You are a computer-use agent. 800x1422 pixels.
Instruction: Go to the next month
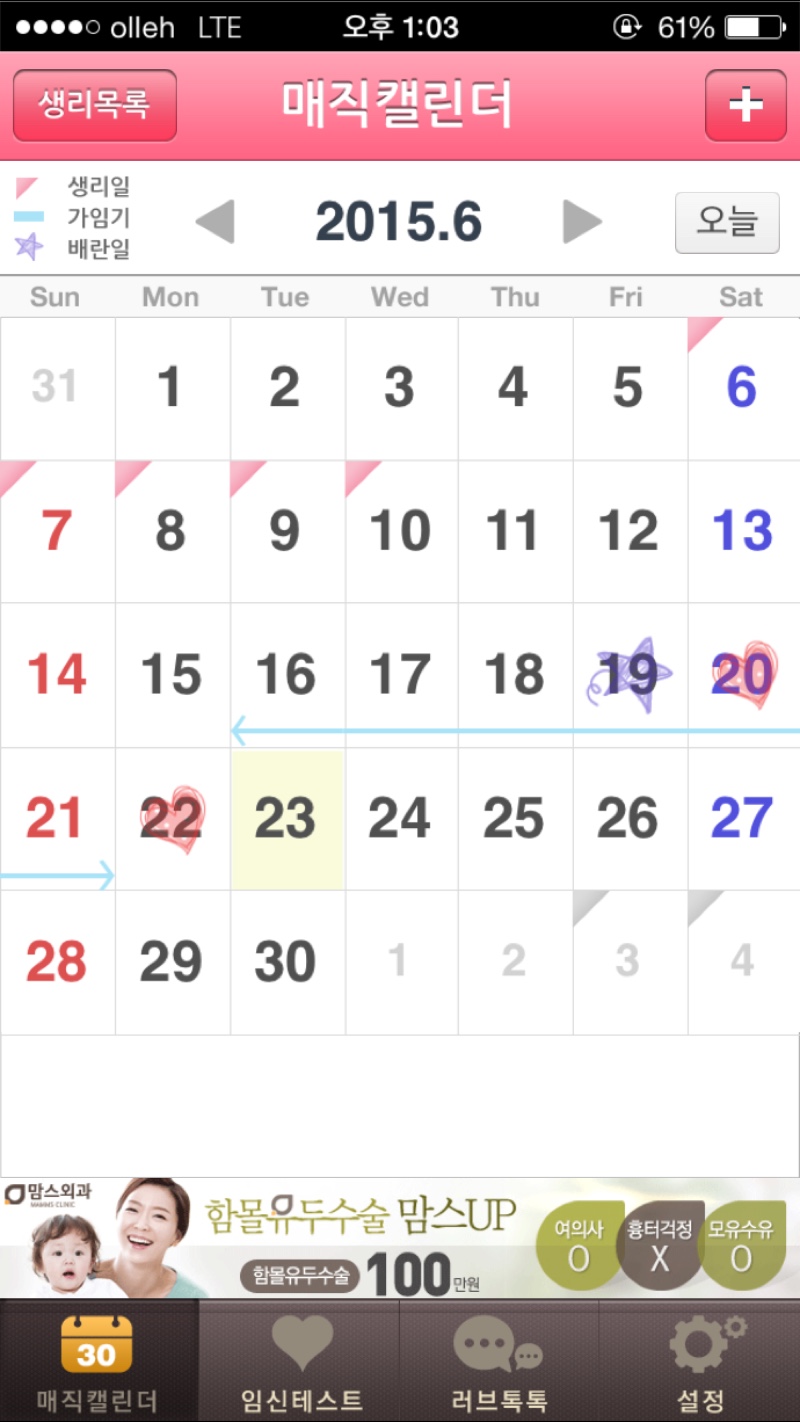click(583, 221)
